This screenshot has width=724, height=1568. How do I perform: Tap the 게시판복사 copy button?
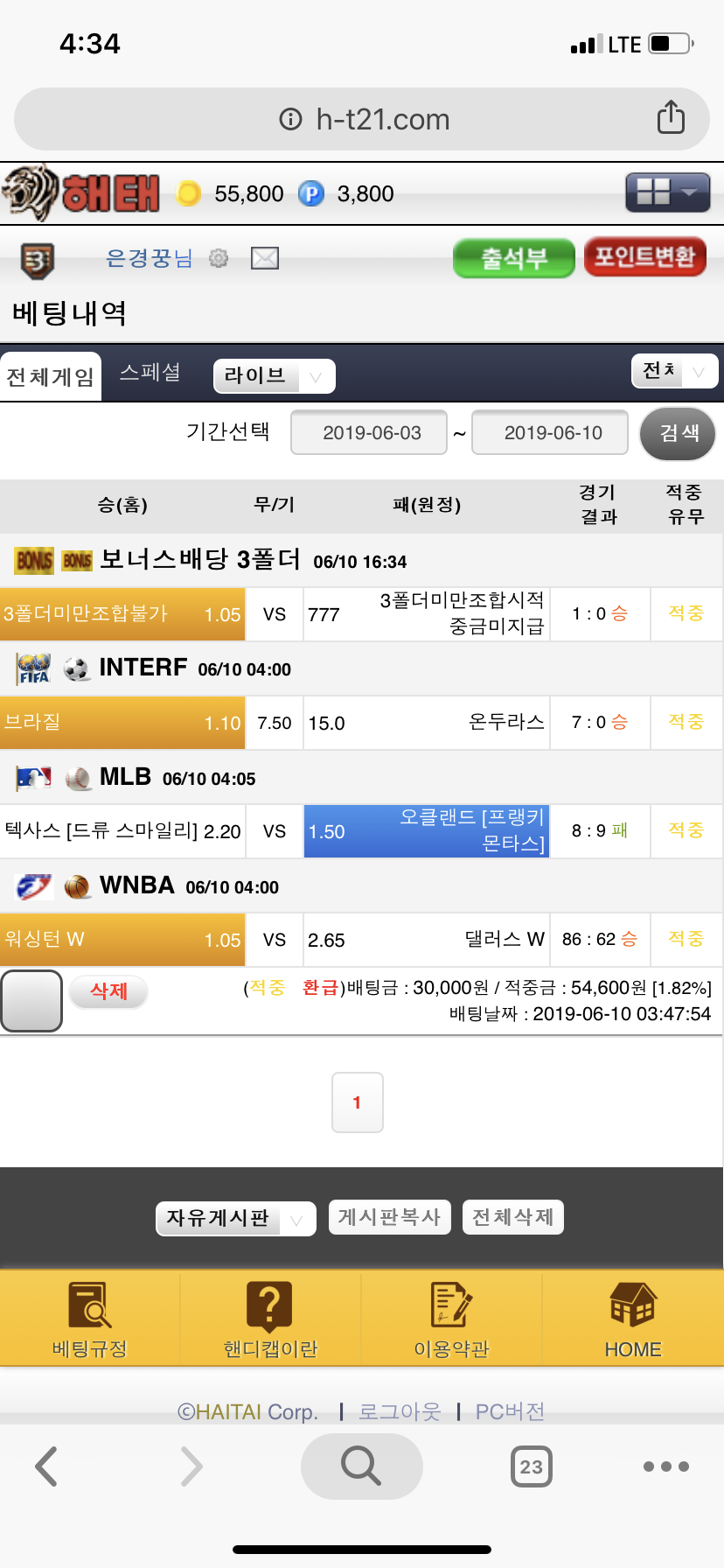389,1217
